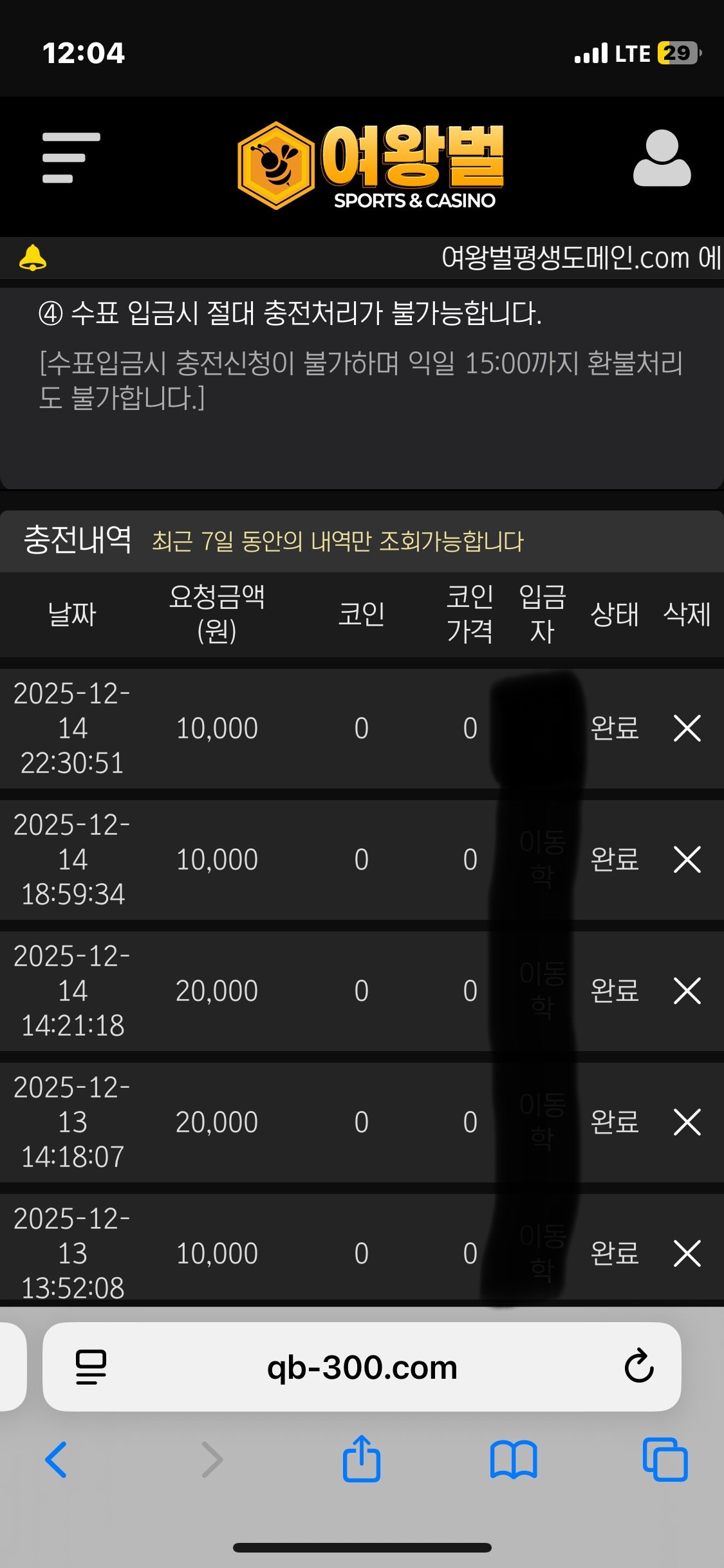The width and height of the screenshot is (724, 1568).
Task: Show all open Safari tabs
Action: tap(665, 1459)
